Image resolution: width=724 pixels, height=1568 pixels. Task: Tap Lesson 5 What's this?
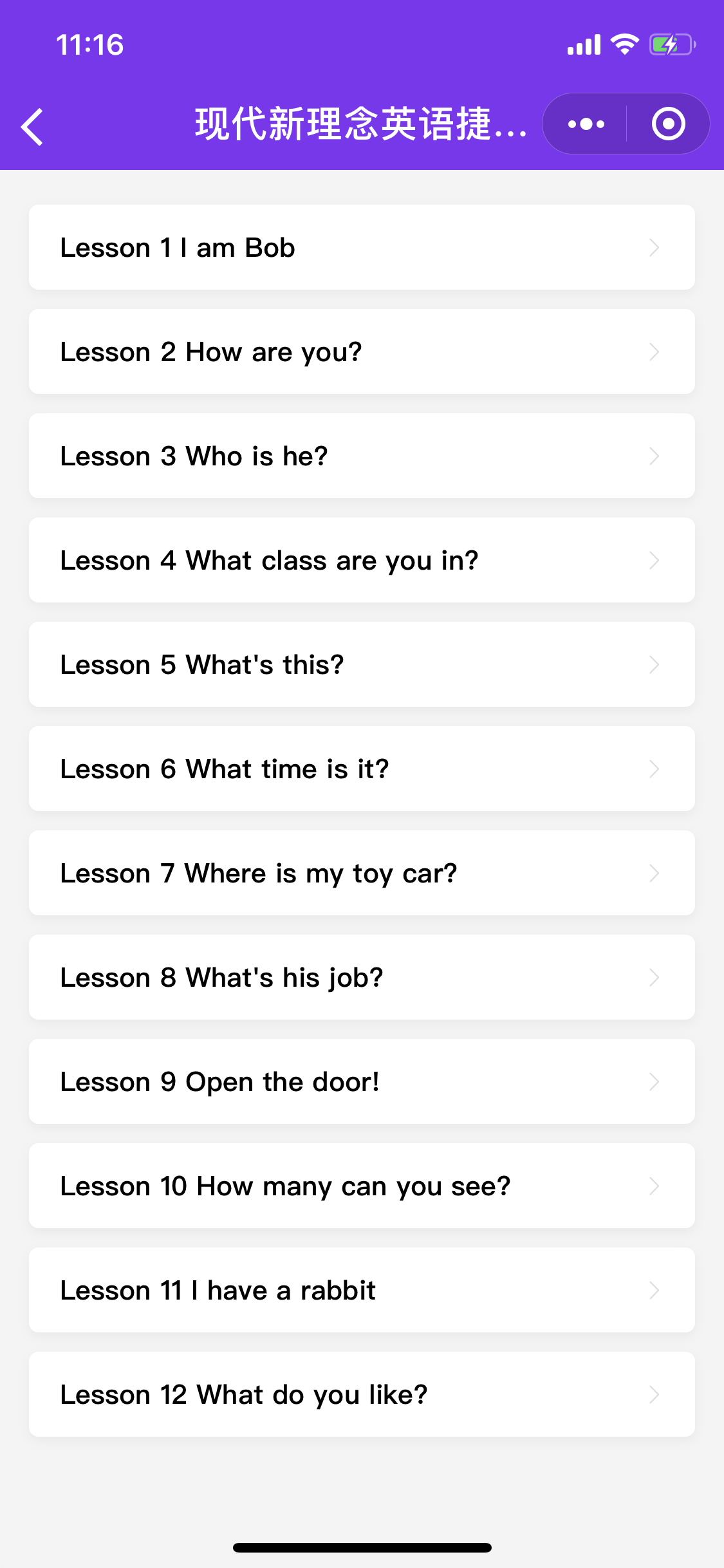362,664
